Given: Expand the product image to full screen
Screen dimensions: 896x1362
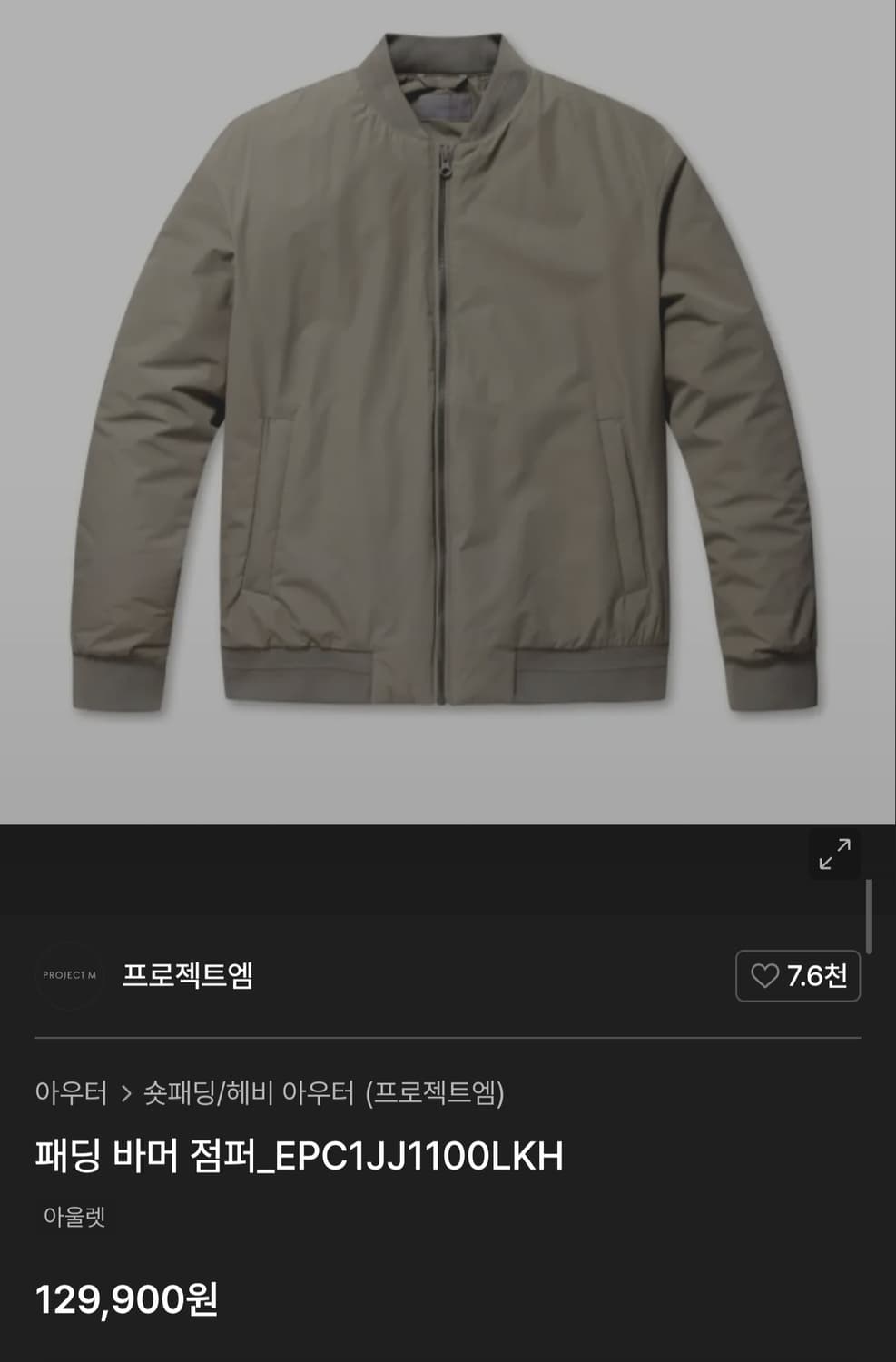Looking at the screenshot, I should click(835, 854).
